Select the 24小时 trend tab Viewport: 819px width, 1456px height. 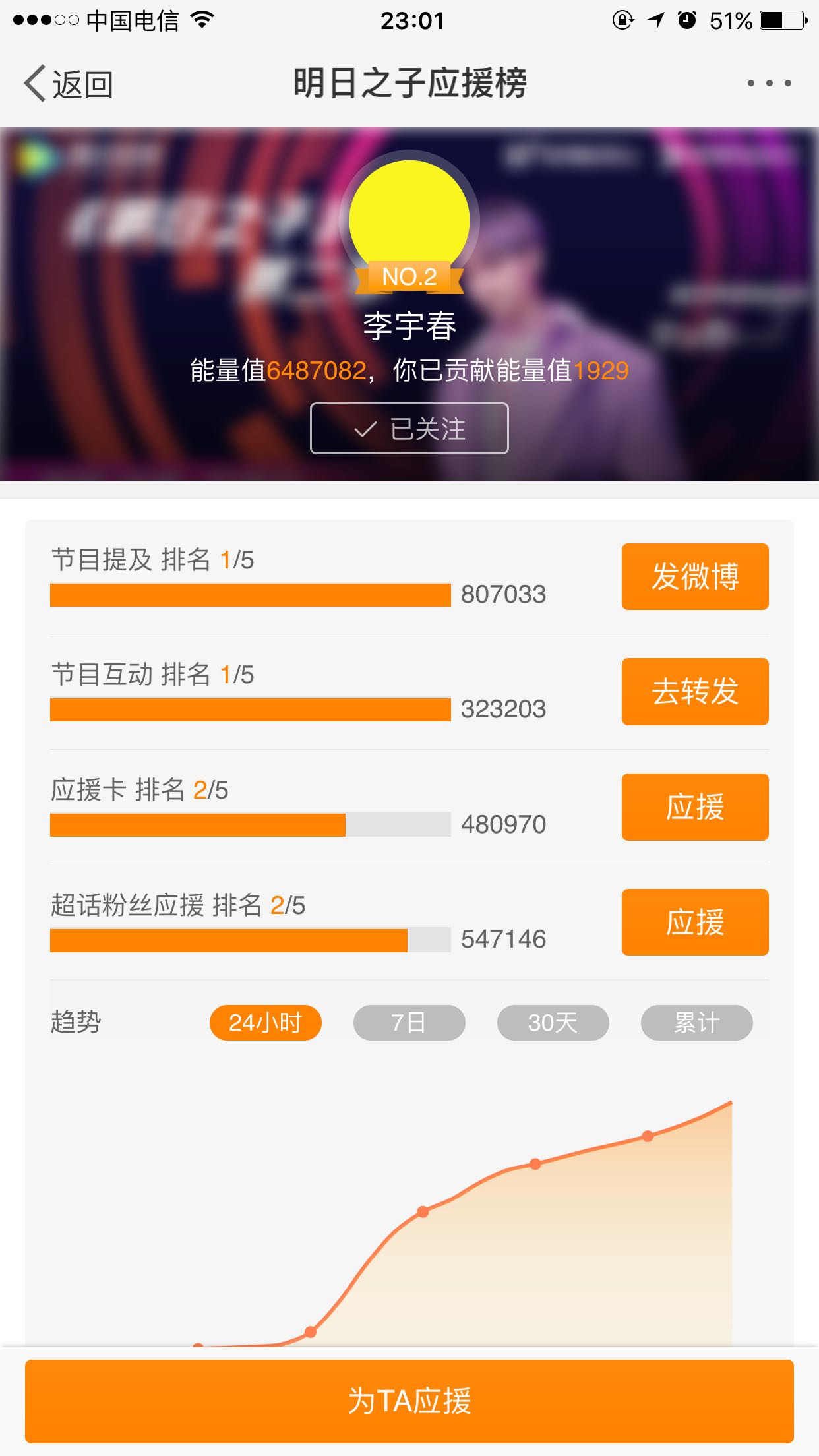coord(266,1023)
